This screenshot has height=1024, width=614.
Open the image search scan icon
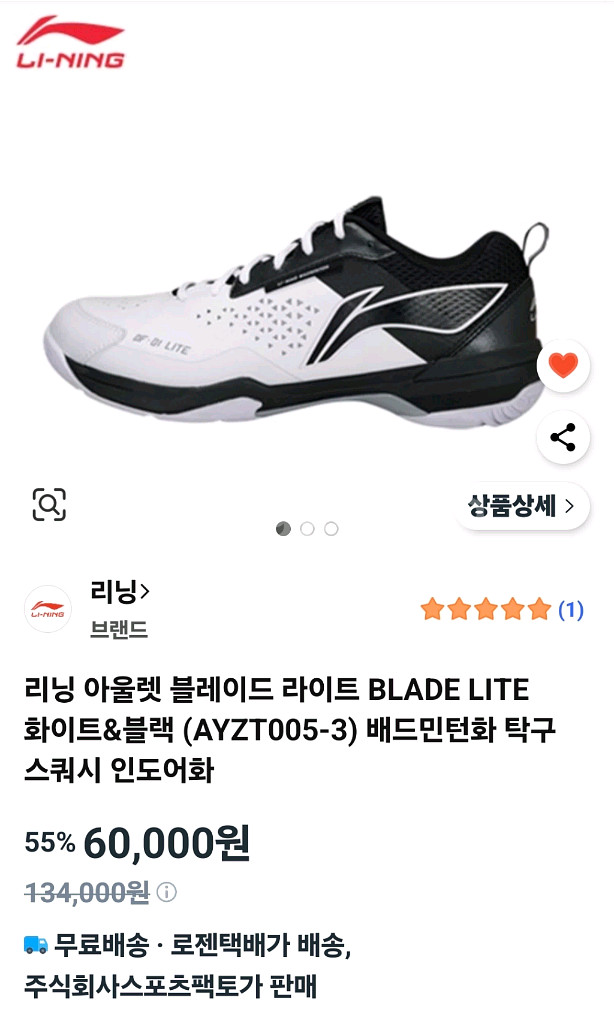click(49, 504)
